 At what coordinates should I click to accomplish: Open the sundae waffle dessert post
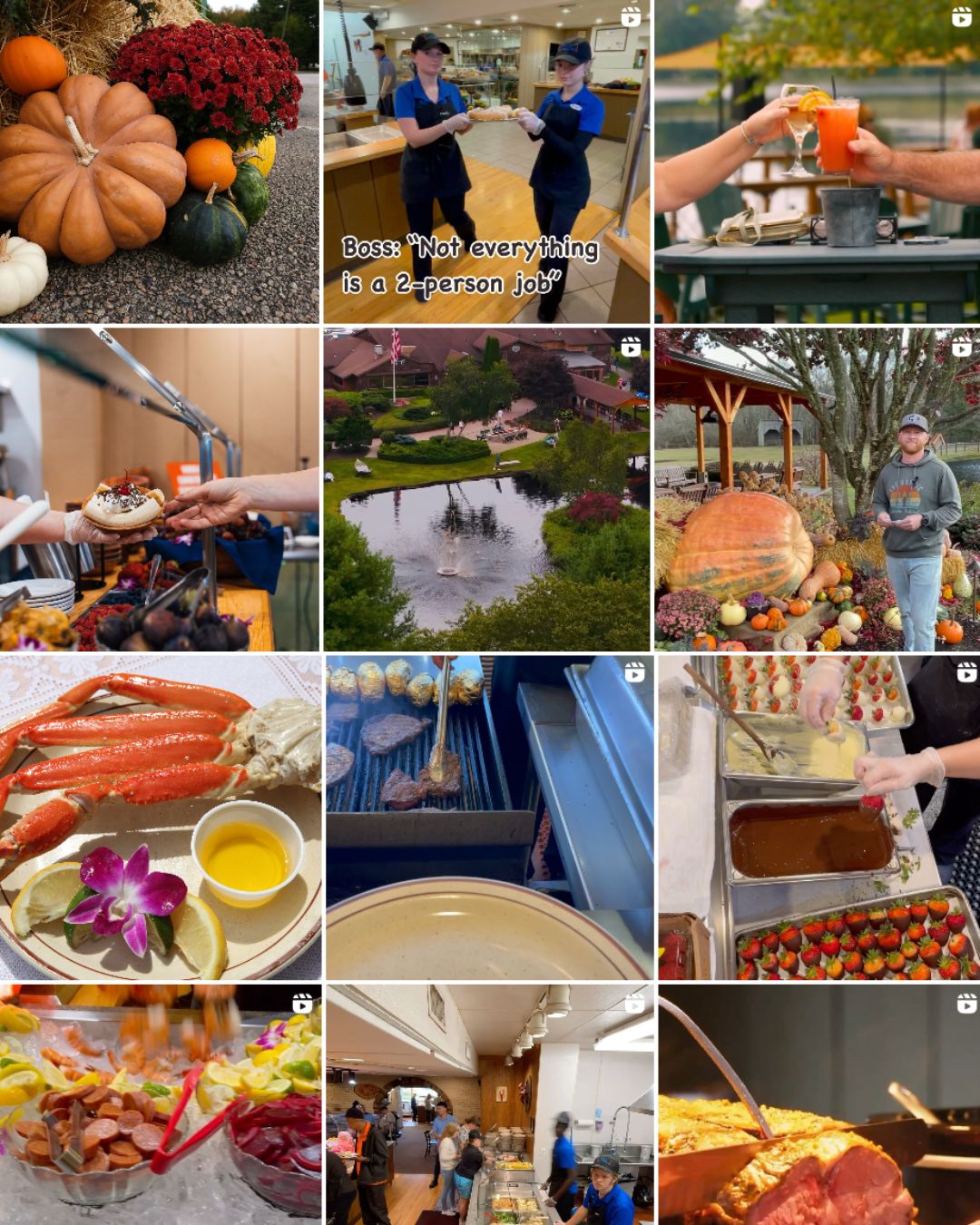161,490
